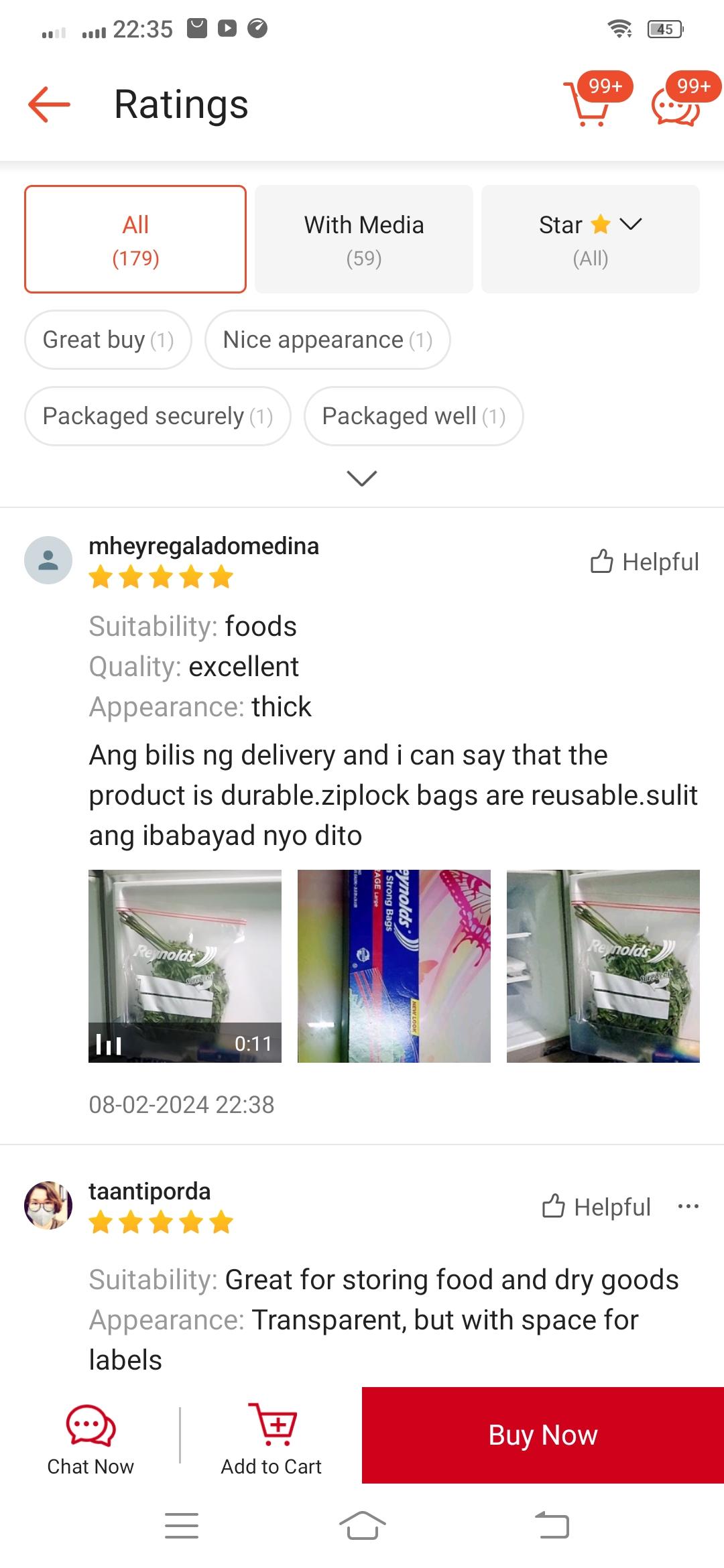This screenshot has width=724, height=1568.
Task: Switch to With Media reviews
Action: [364, 239]
